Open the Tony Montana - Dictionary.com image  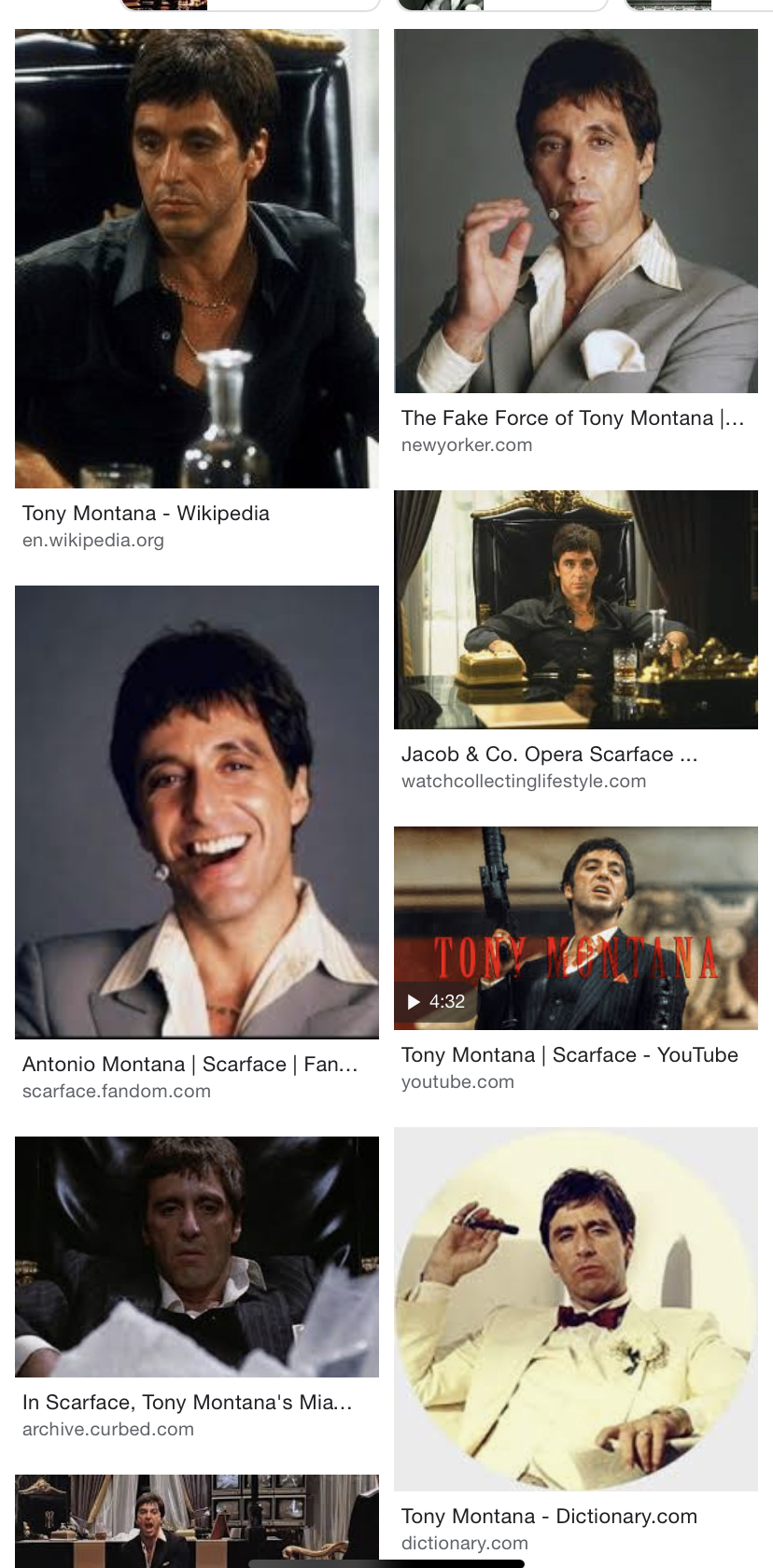575,1308
